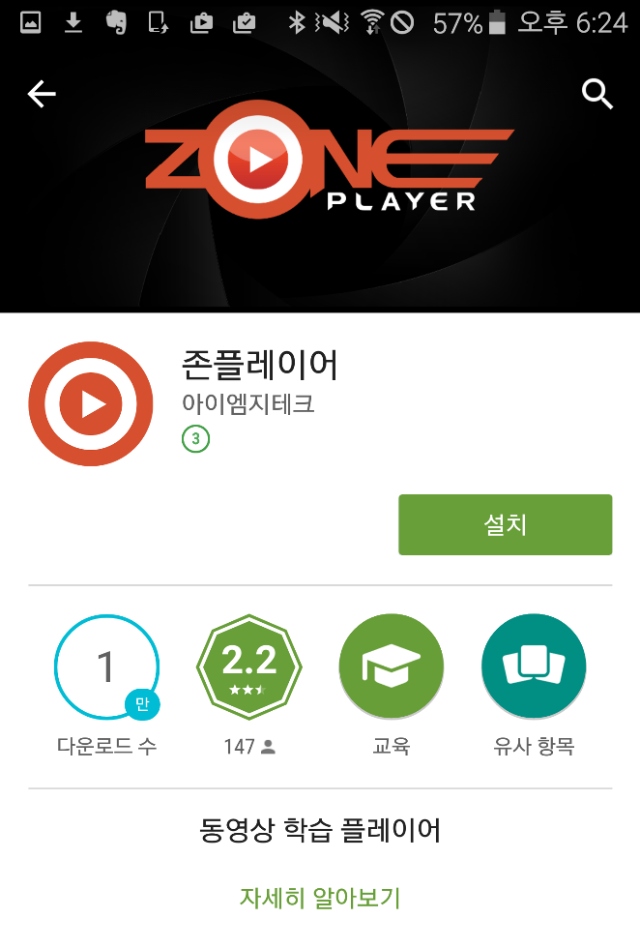
Task: View the 2.2 rating badge reviews
Action: [249, 667]
